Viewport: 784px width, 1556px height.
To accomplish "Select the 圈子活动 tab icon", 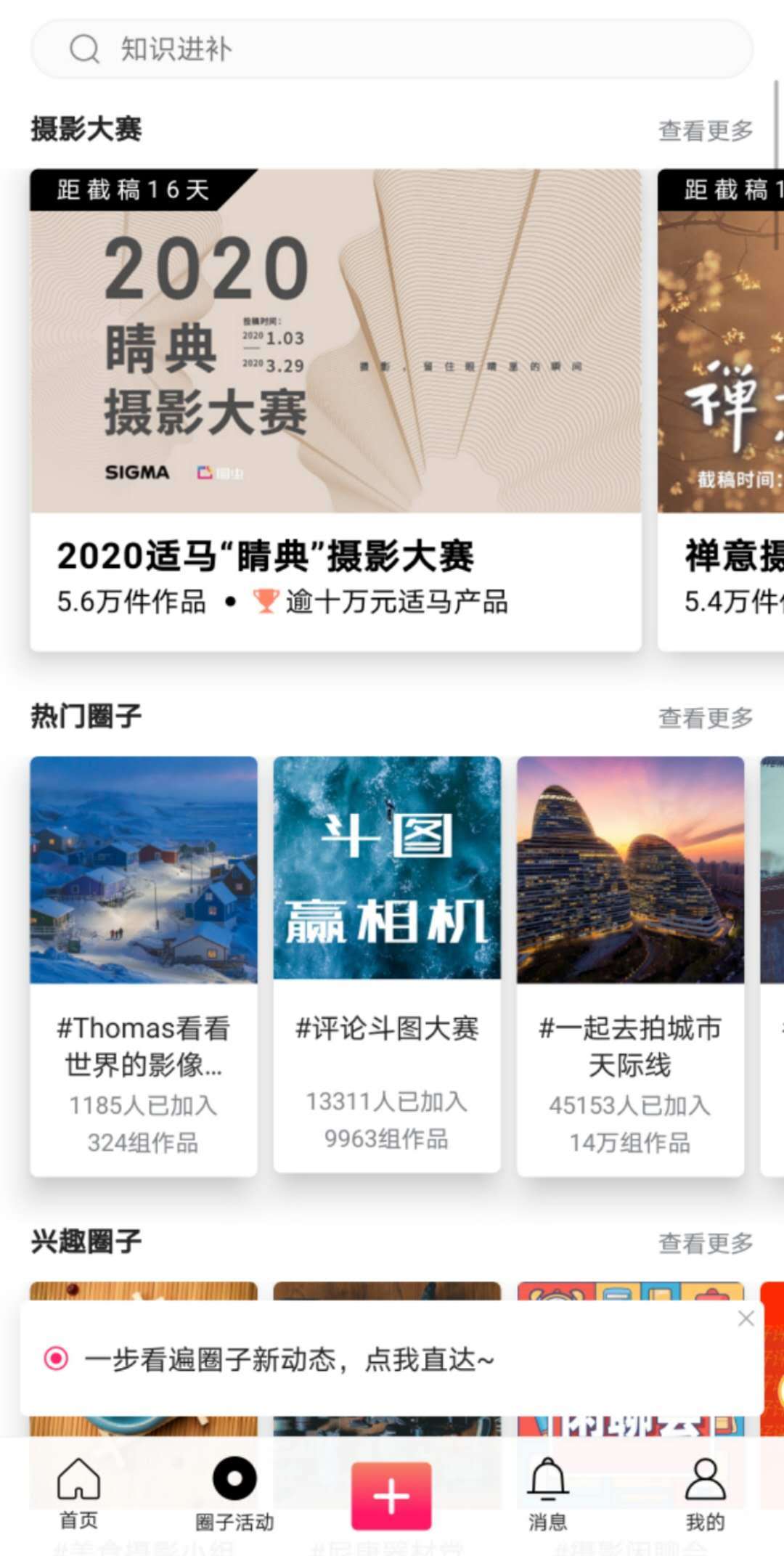I will pos(234,1478).
